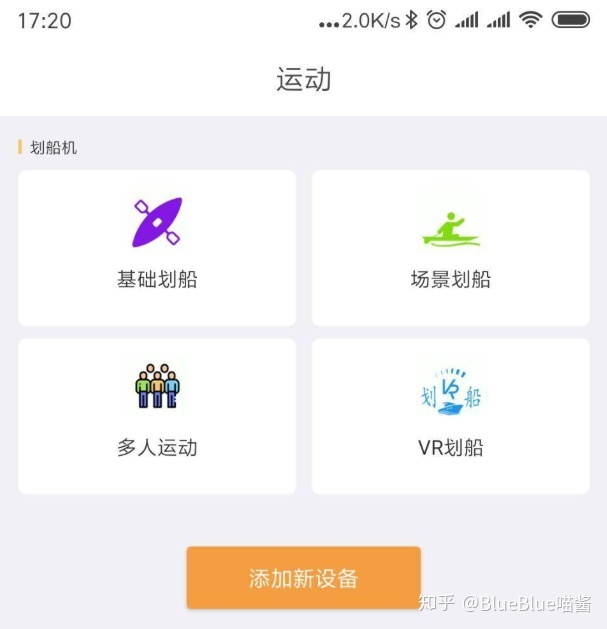Viewport: 607px width, 629px height.
Task: Select the 场景划船 mode
Action: (451, 248)
